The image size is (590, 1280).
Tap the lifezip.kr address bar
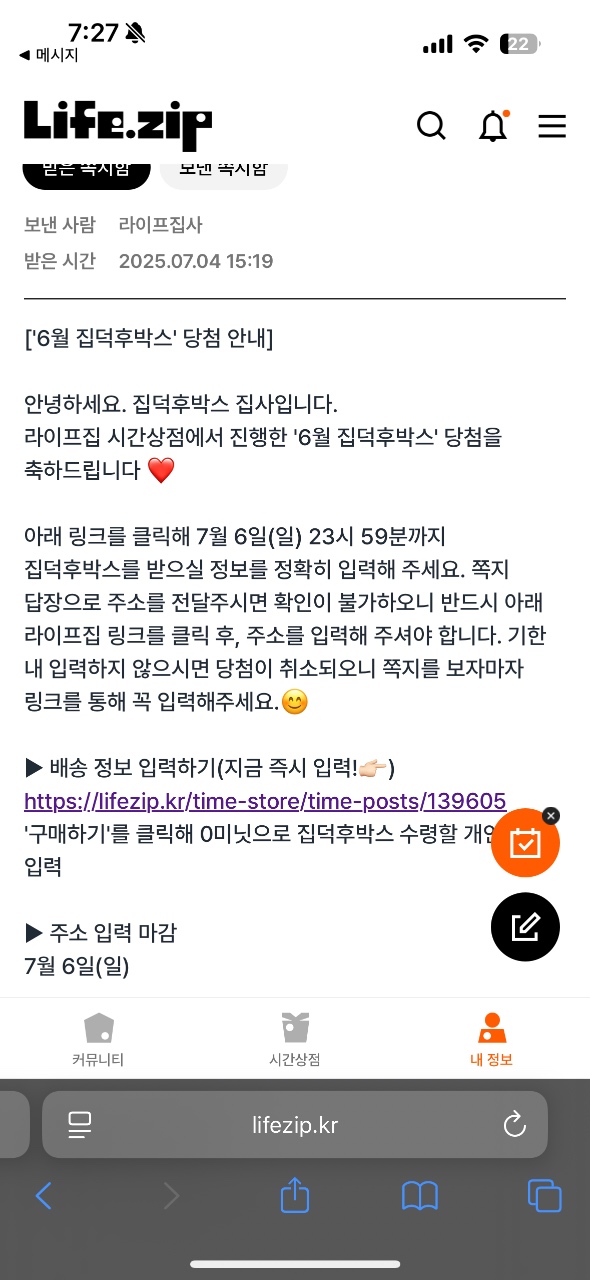click(x=295, y=1125)
